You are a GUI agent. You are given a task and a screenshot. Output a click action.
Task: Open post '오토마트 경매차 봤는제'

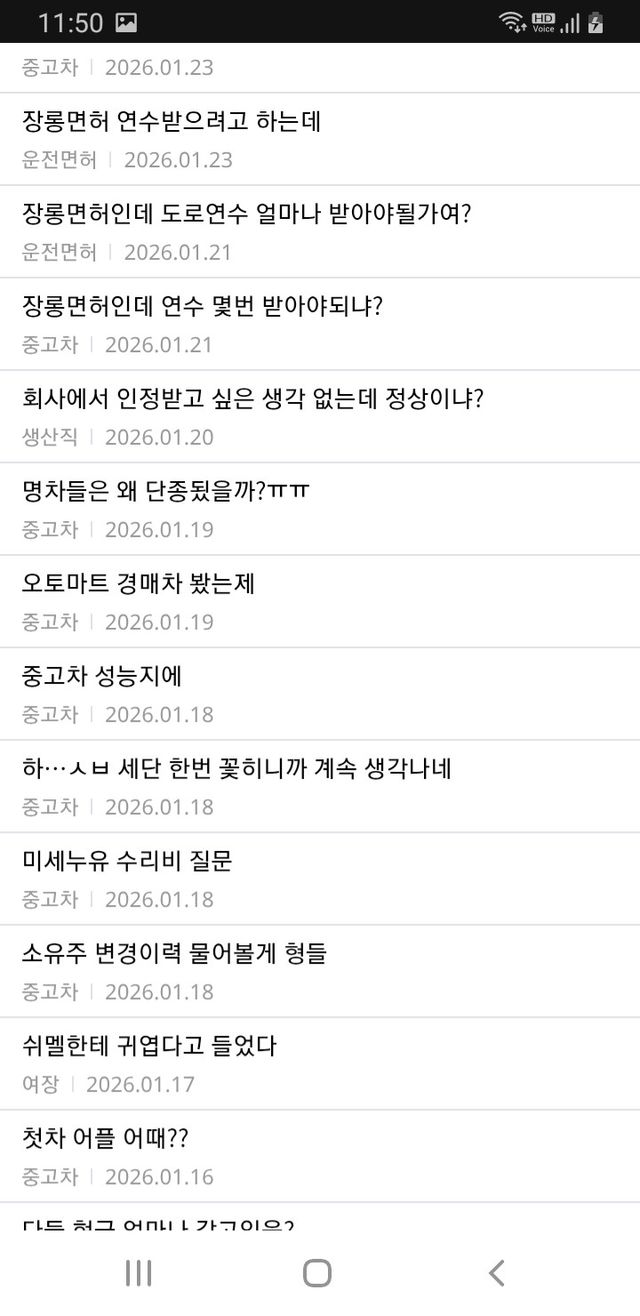pos(138,583)
